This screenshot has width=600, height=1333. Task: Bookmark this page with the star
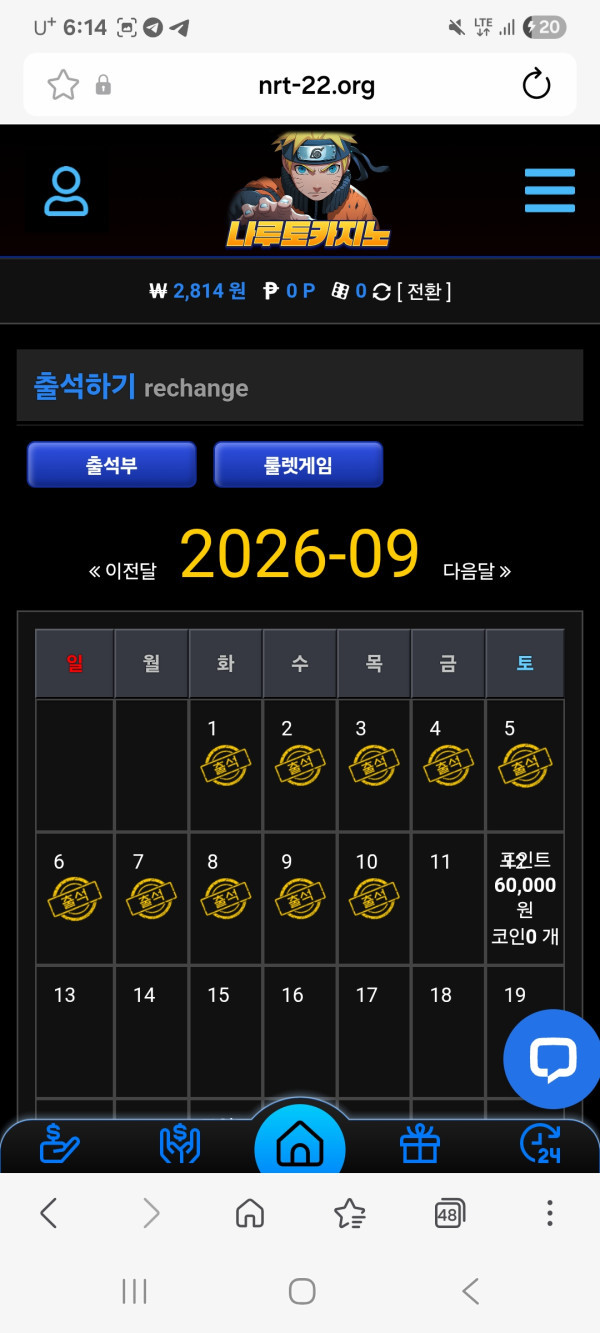[x=63, y=85]
